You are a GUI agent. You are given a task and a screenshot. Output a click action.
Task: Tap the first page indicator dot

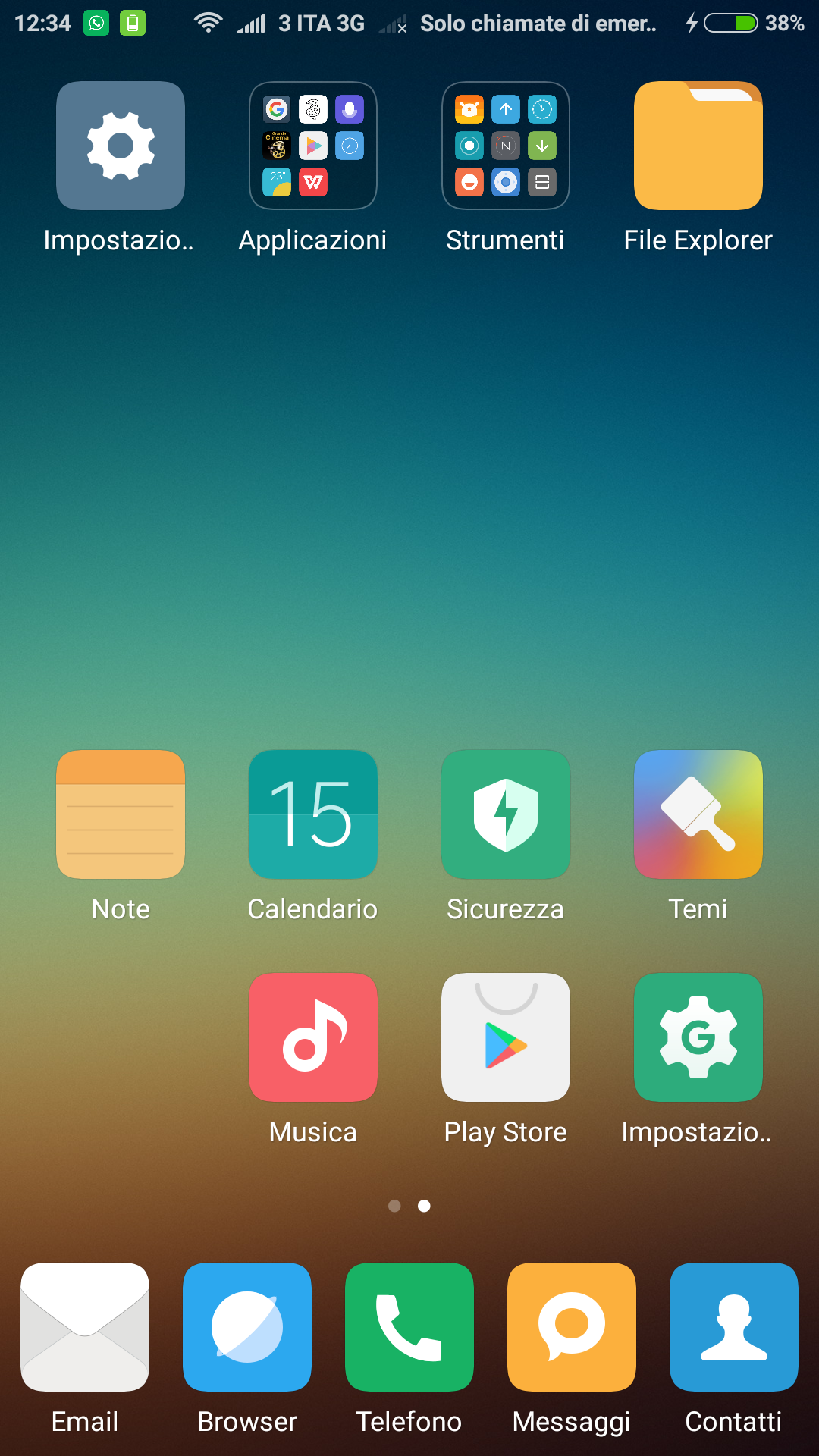pyautogui.click(x=394, y=1206)
